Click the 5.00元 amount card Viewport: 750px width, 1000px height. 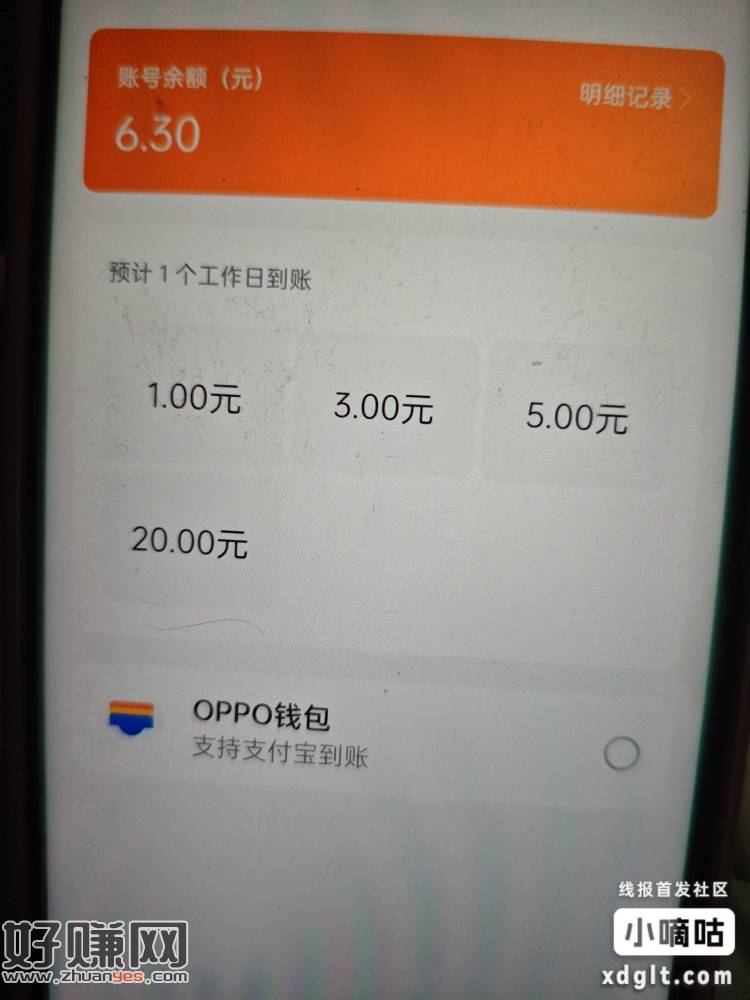pos(577,415)
